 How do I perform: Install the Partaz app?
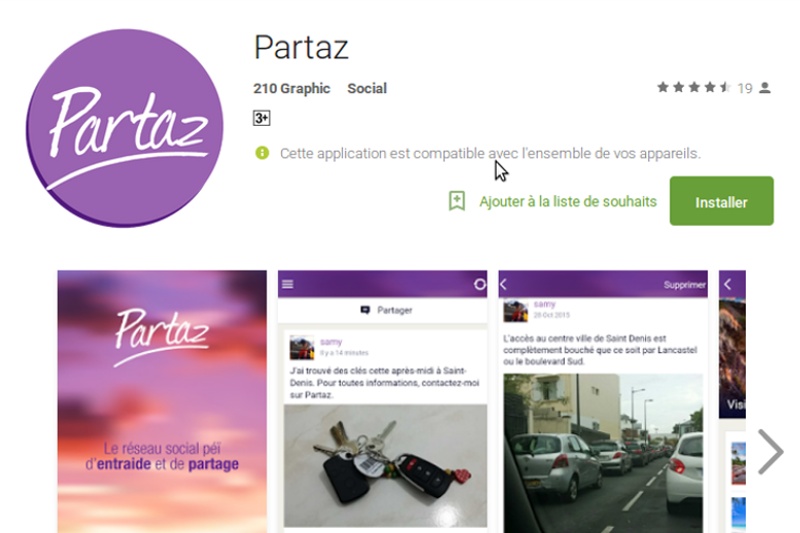click(x=721, y=201)
